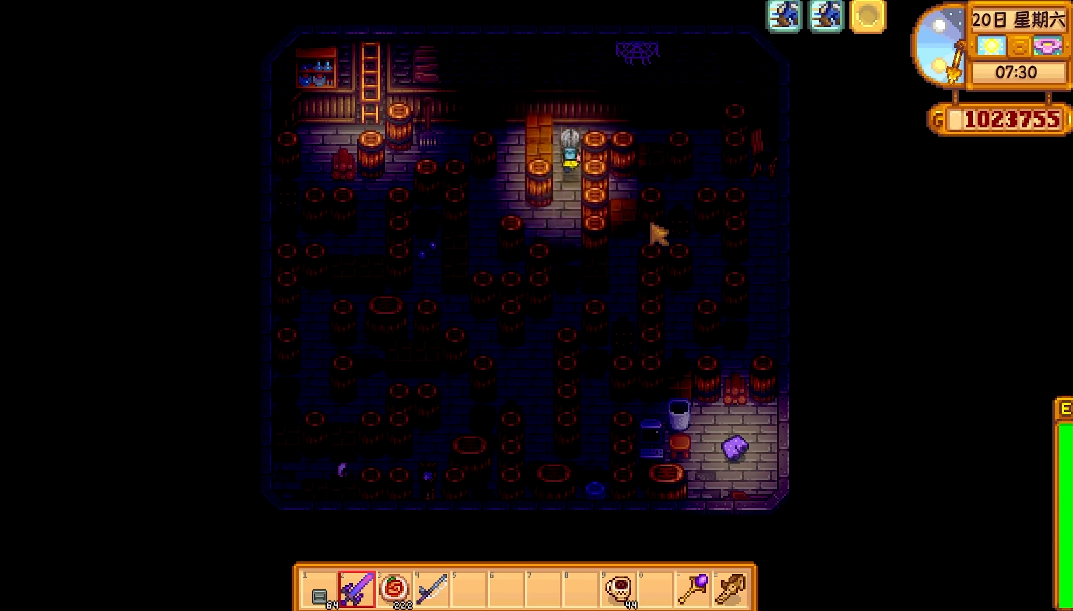Equip the purple sword in slot 2
The image size is (1073, 611).
point(357,589)
